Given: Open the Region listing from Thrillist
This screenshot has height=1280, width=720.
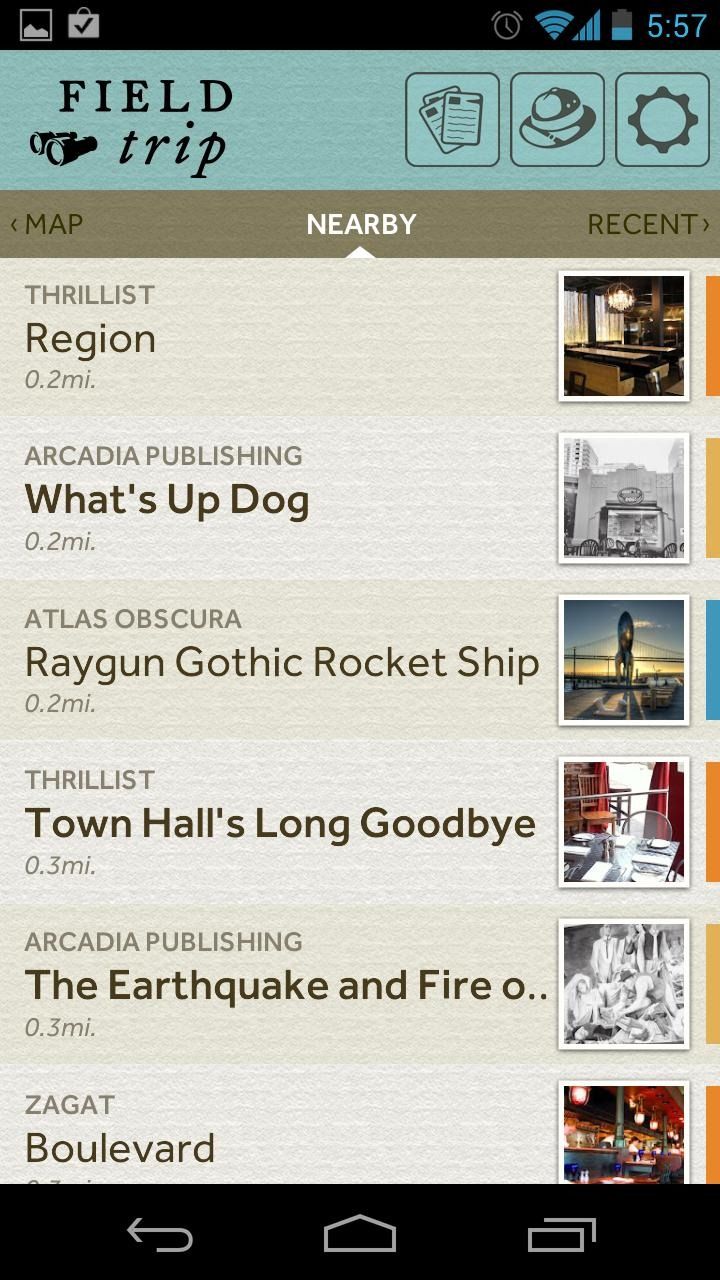Looking at the screenshot, I should pyautogui.click(x=280, y=338).
